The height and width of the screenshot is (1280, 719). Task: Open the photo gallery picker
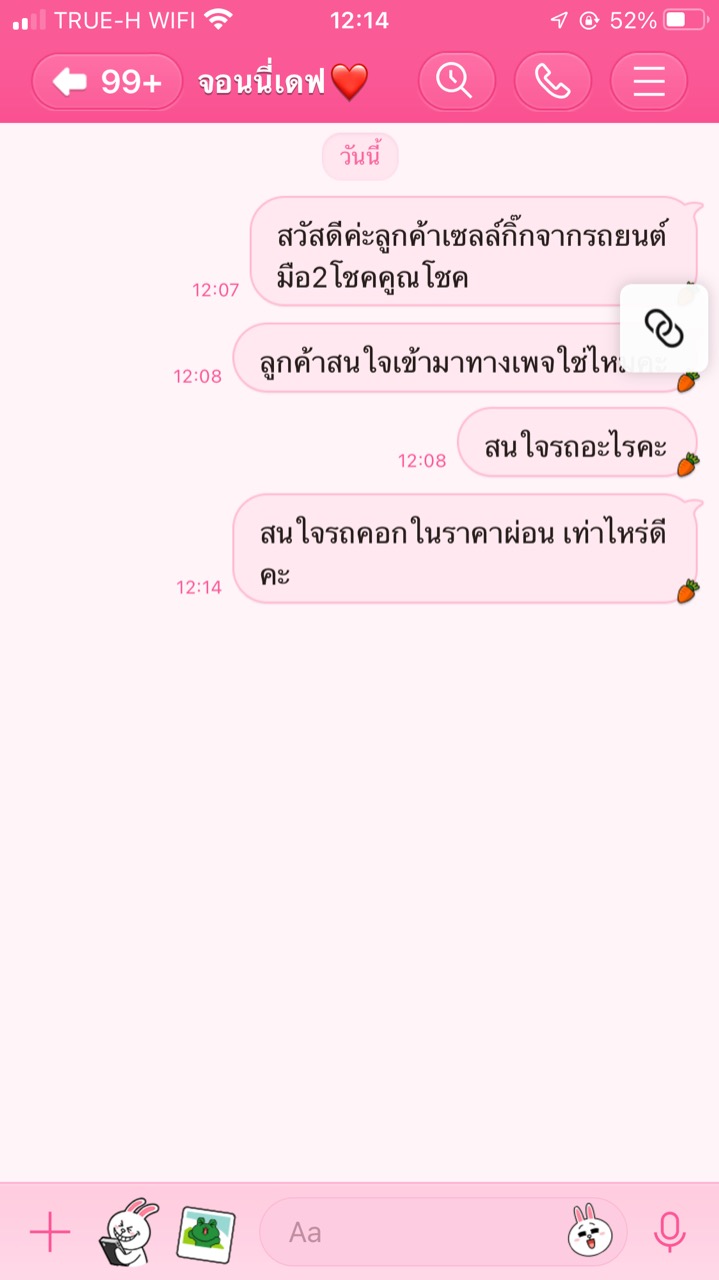206,1232
